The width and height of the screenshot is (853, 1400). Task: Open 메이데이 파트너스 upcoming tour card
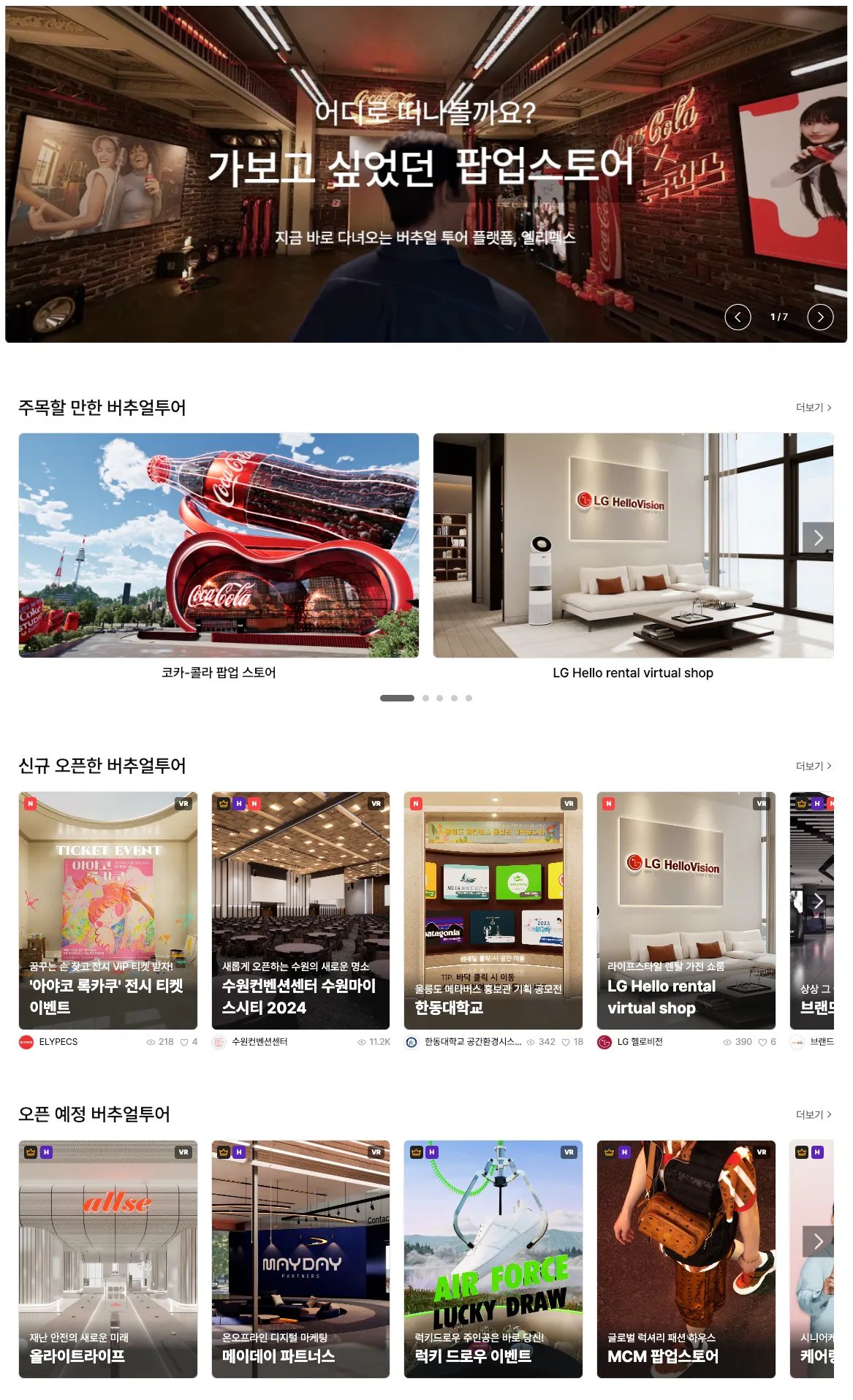[x=300, y=1259]
